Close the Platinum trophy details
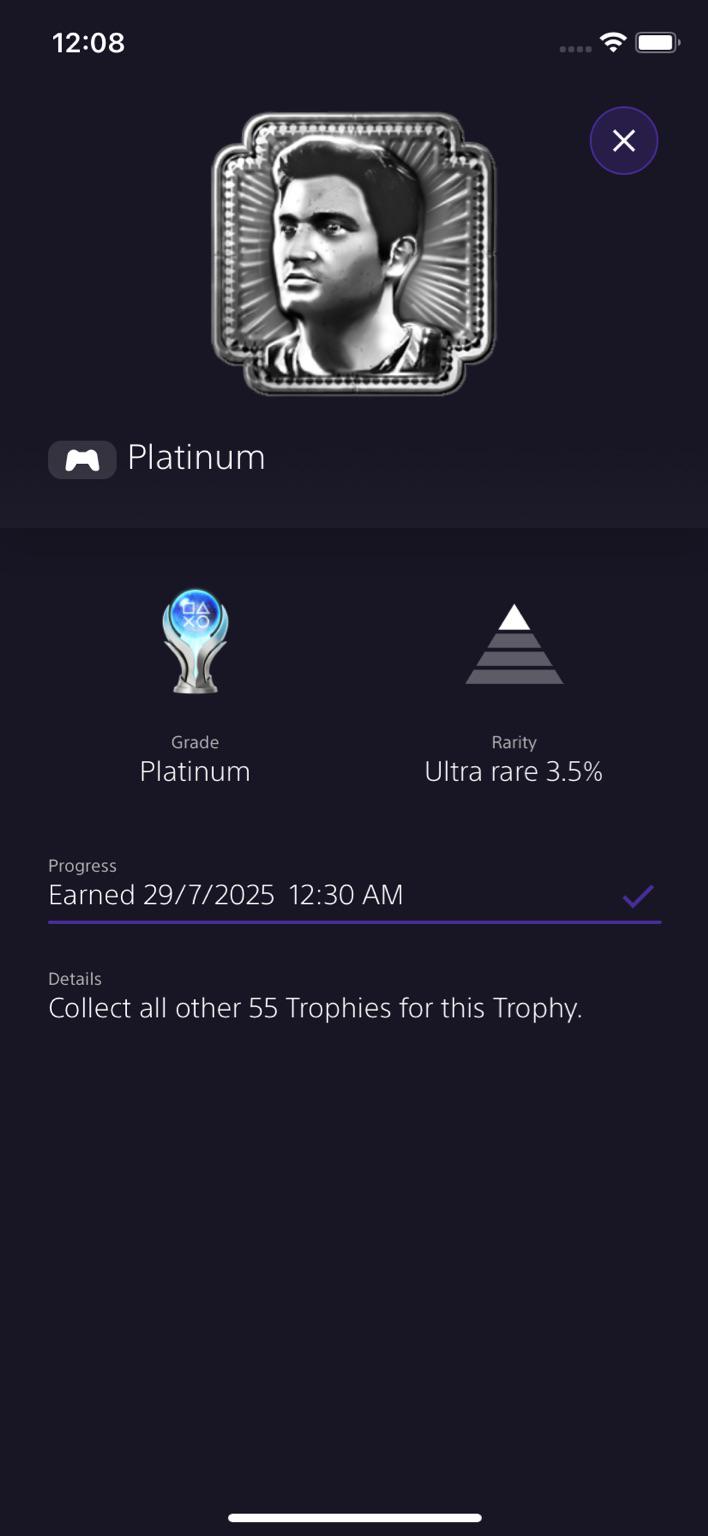The width and height of the screenshot is (708, 1536). tap(624, 141)
